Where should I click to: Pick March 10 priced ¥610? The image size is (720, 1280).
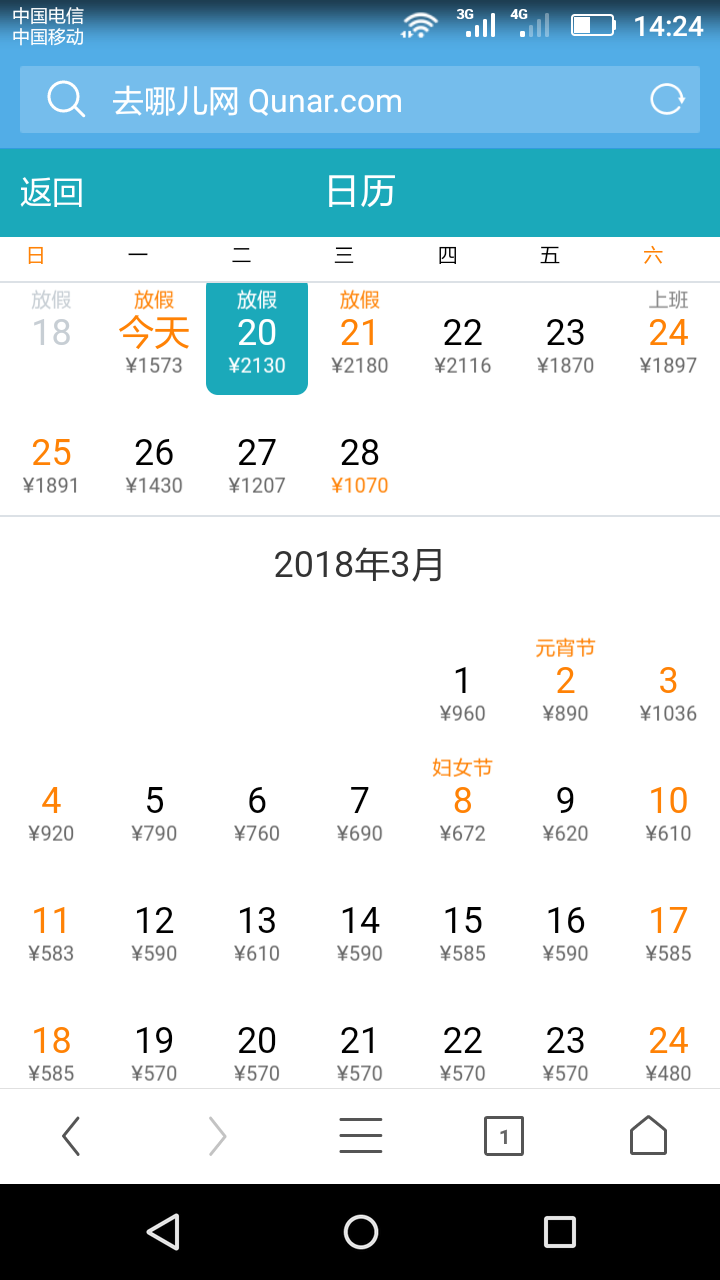[668, 814]
